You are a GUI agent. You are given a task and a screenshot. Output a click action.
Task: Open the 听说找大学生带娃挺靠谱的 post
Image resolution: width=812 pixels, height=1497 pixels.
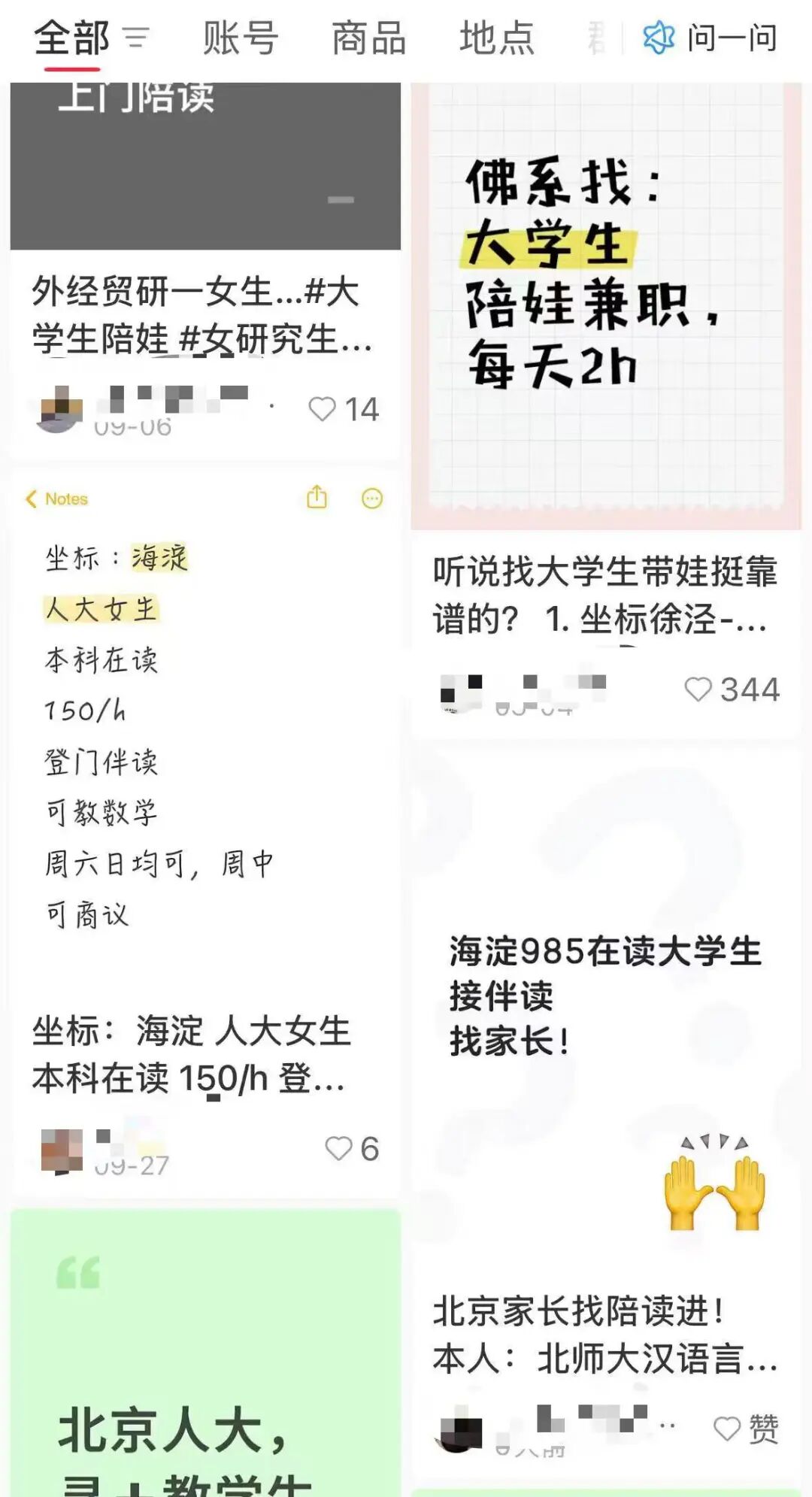tap(604, 594)
